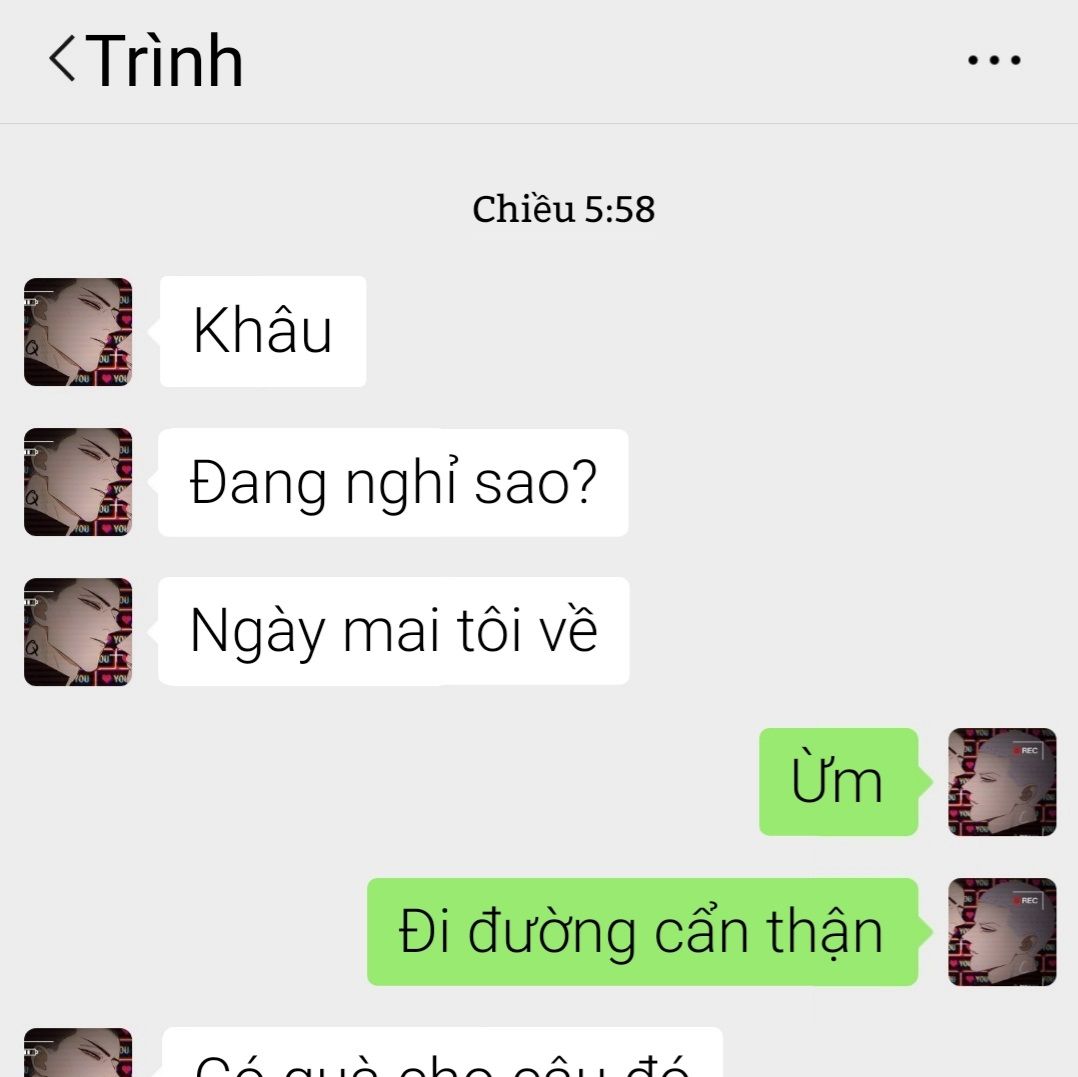This screenshot has width=1078, height=1077.
Task: Go back from the Trình chat
Action: 62,59
